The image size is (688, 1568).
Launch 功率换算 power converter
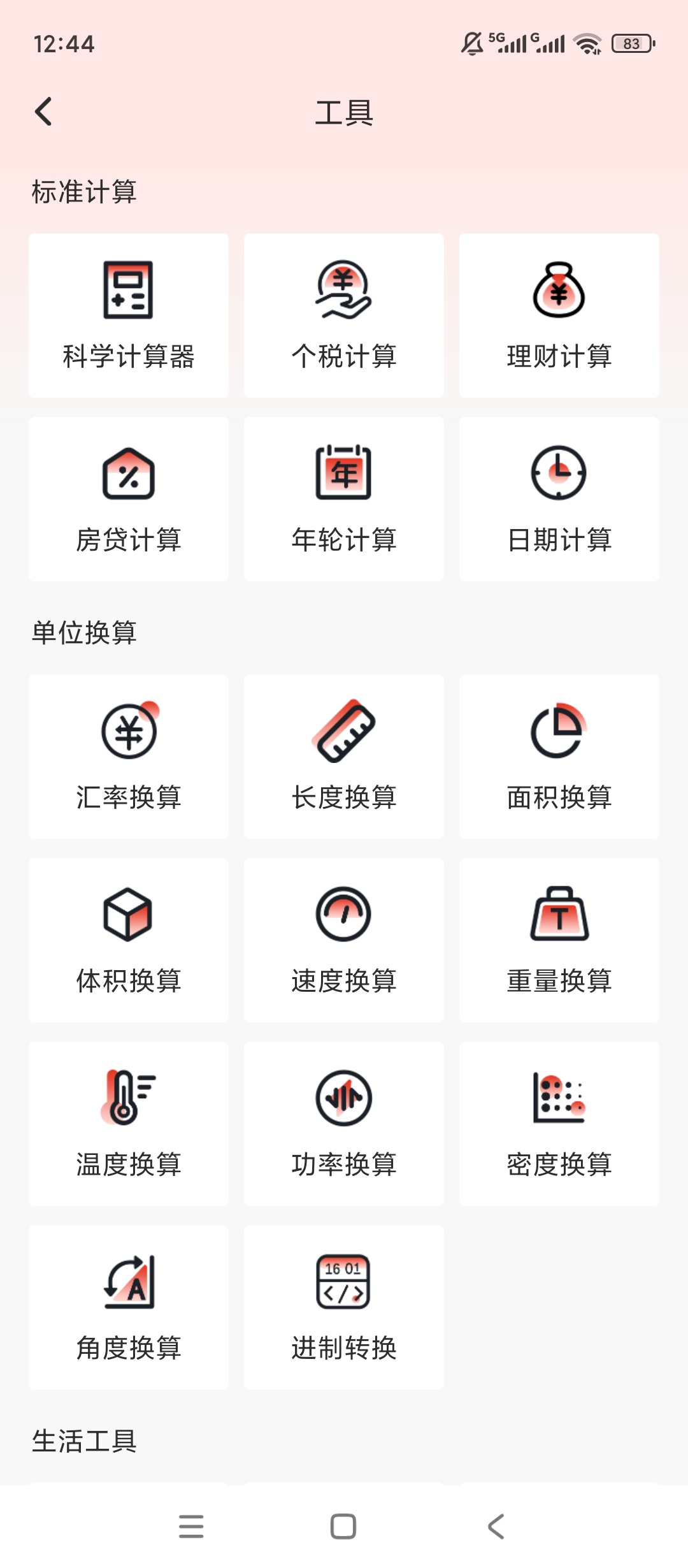pos(344,1124)
